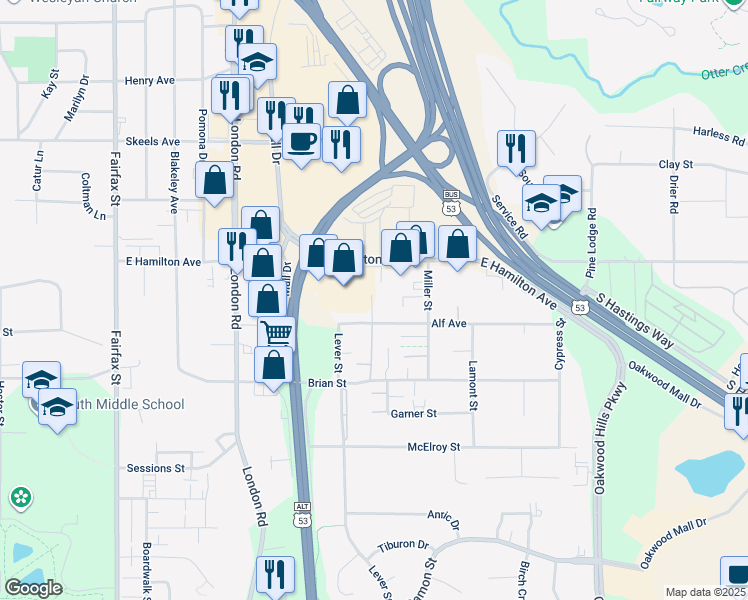
Task: Open the shopping bag marker on Brian St
Action: (x=274, y=366)
